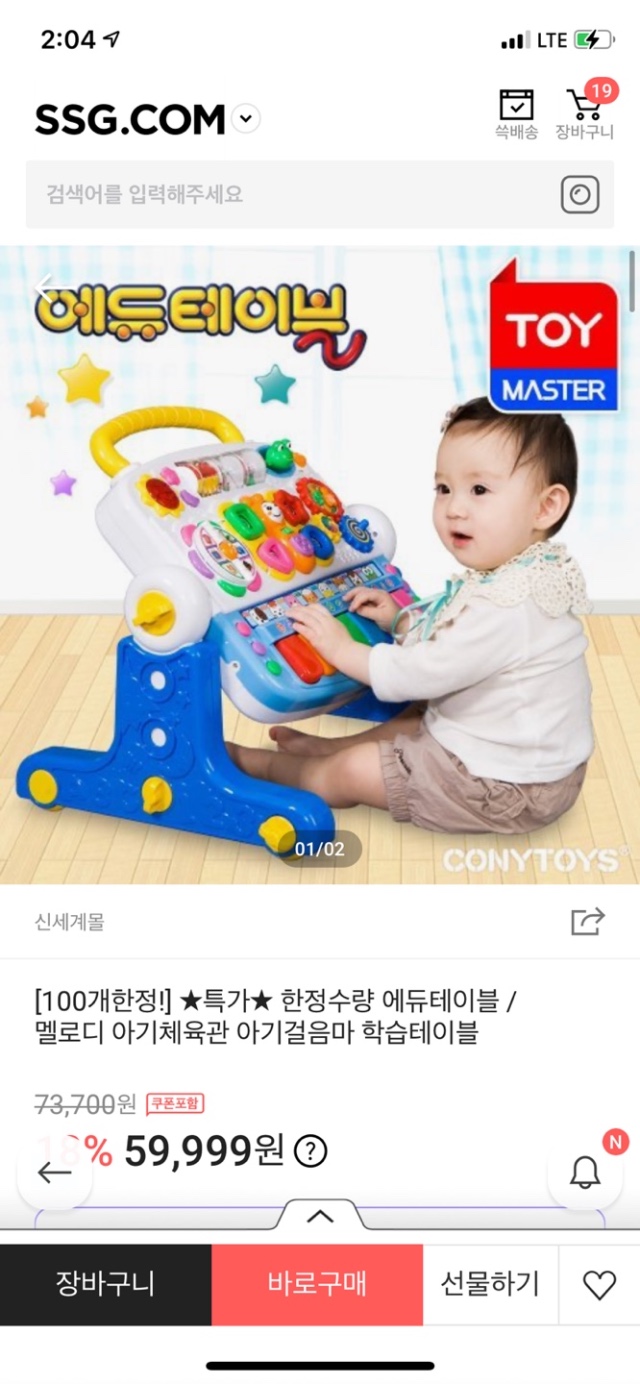This screenshot has height=1384, width=640.
Task: Add this product to the heart wishlist
Action: [599, 1285]
